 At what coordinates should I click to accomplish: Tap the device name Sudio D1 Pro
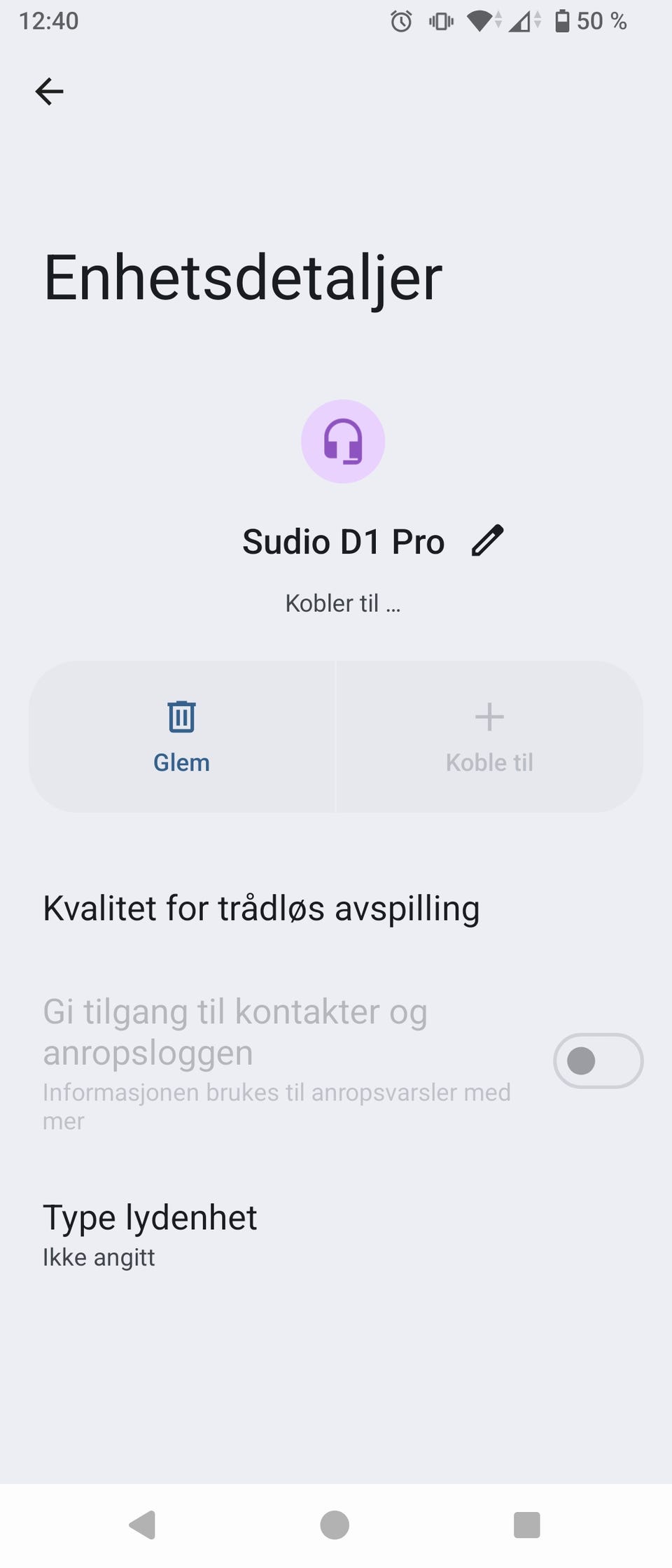click(x=344, y=540)
